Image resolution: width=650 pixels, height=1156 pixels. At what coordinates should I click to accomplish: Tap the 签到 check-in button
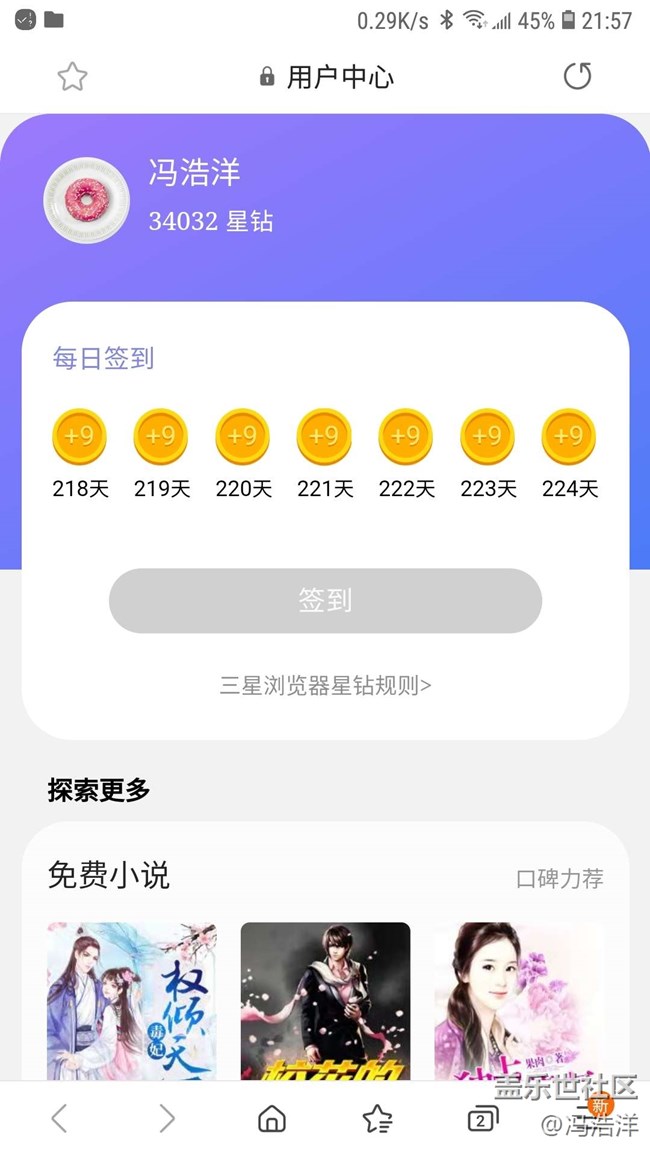tap(325, 601)
